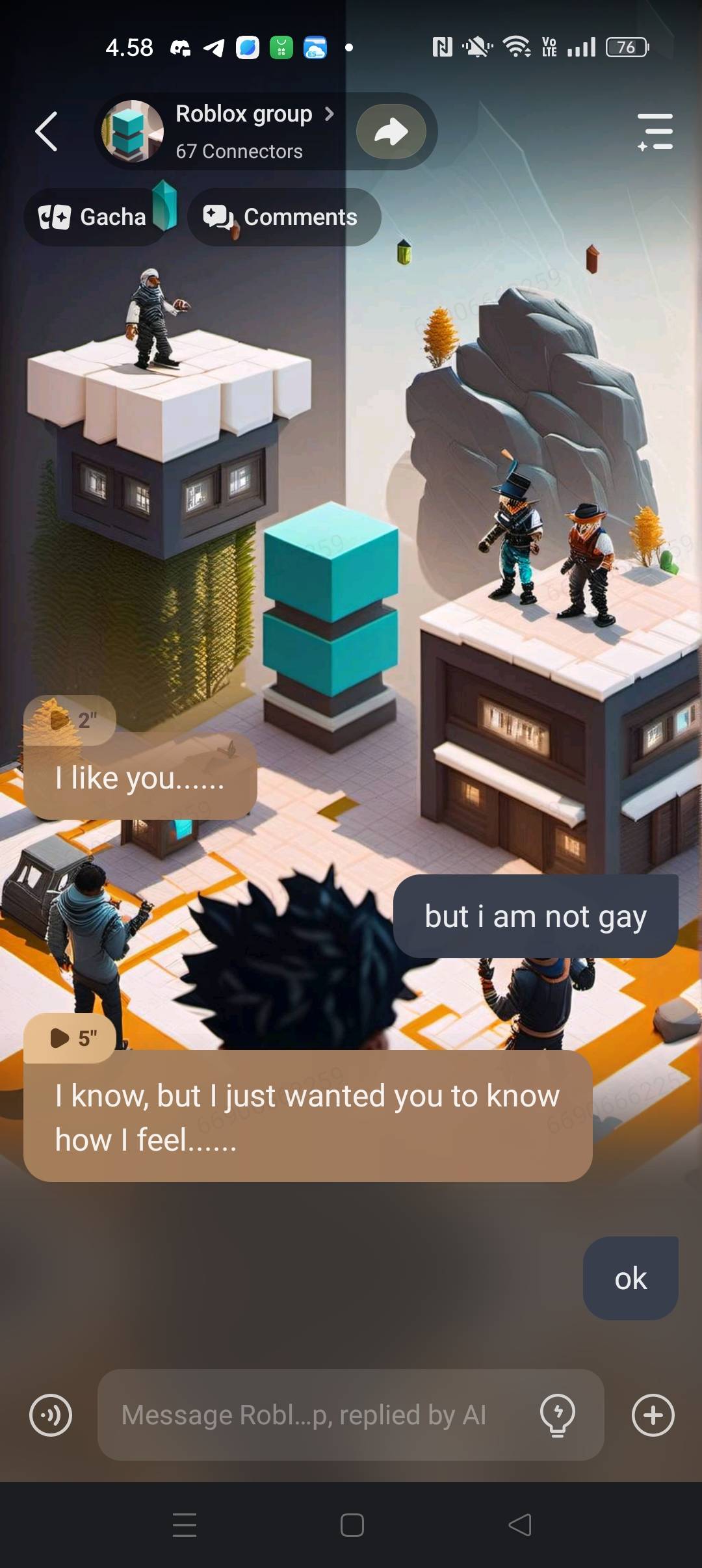The width and height of the screenshot is (702, 1568).
Task: Share the Roblox group chat
Action: pos(391,131)
